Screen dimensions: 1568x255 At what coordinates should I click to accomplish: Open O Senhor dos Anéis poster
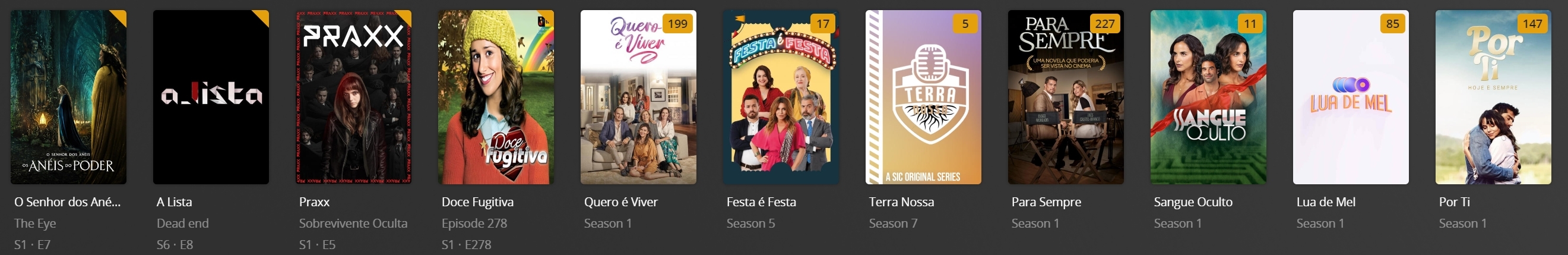coord(68,97)
